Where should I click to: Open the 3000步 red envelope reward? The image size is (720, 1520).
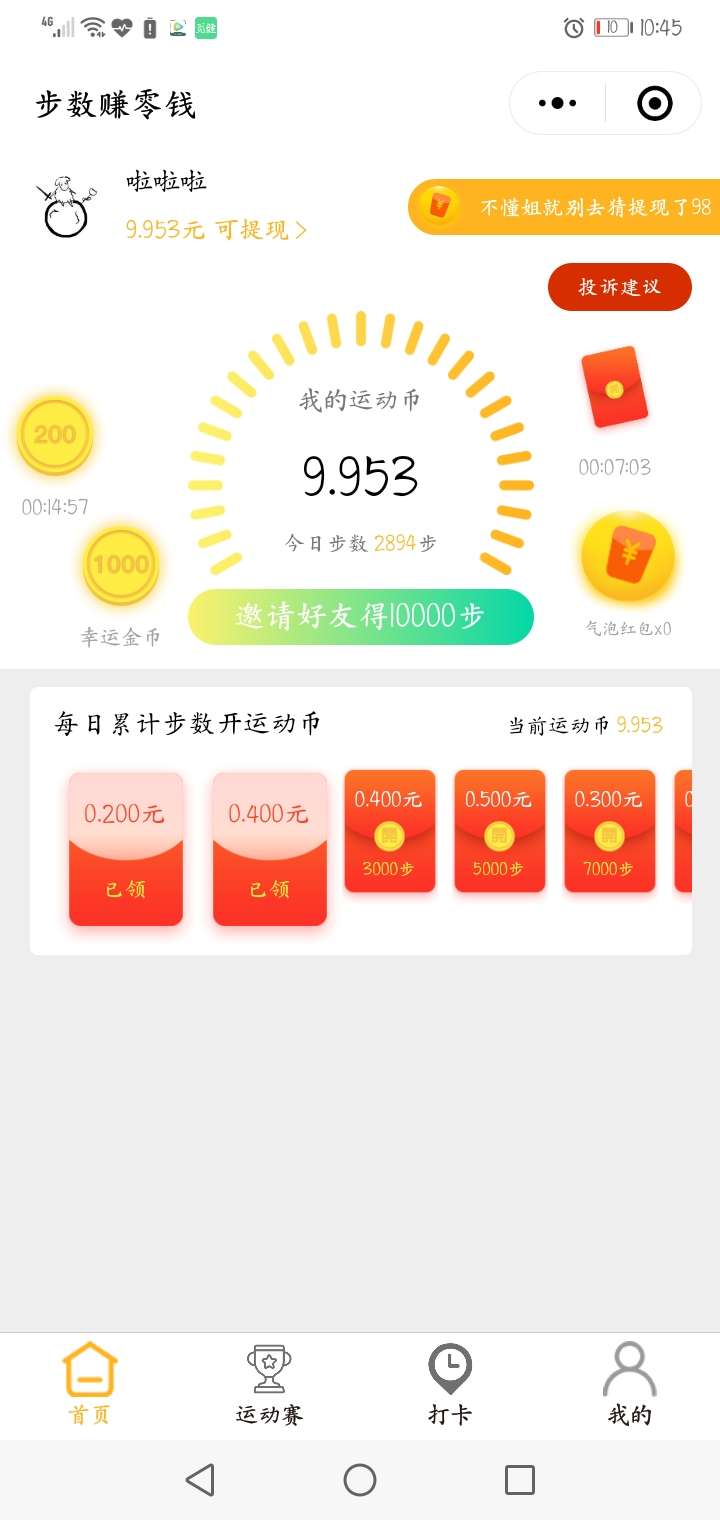click(389, 831)
